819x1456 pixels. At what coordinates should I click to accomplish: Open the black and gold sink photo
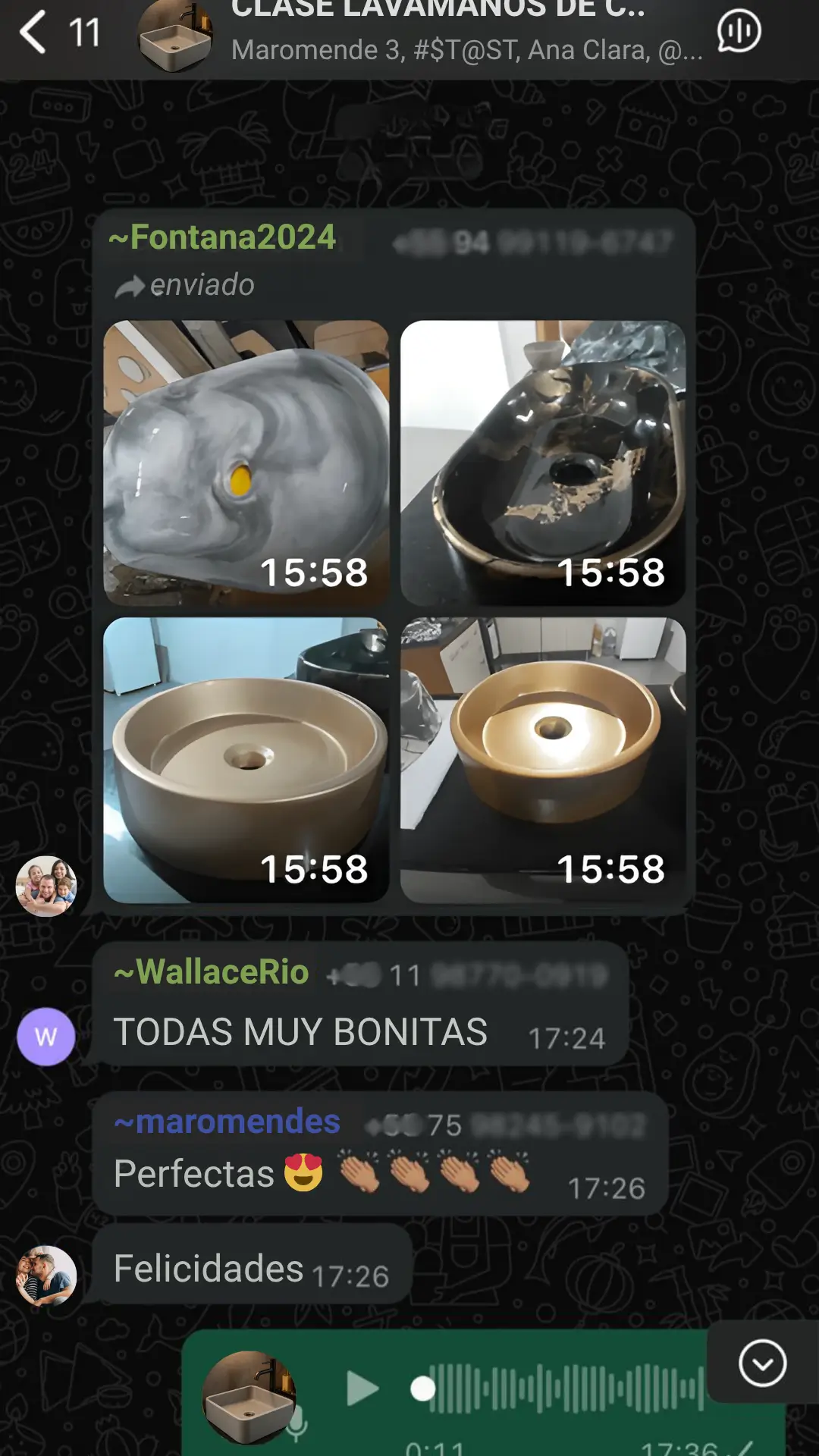543,463
